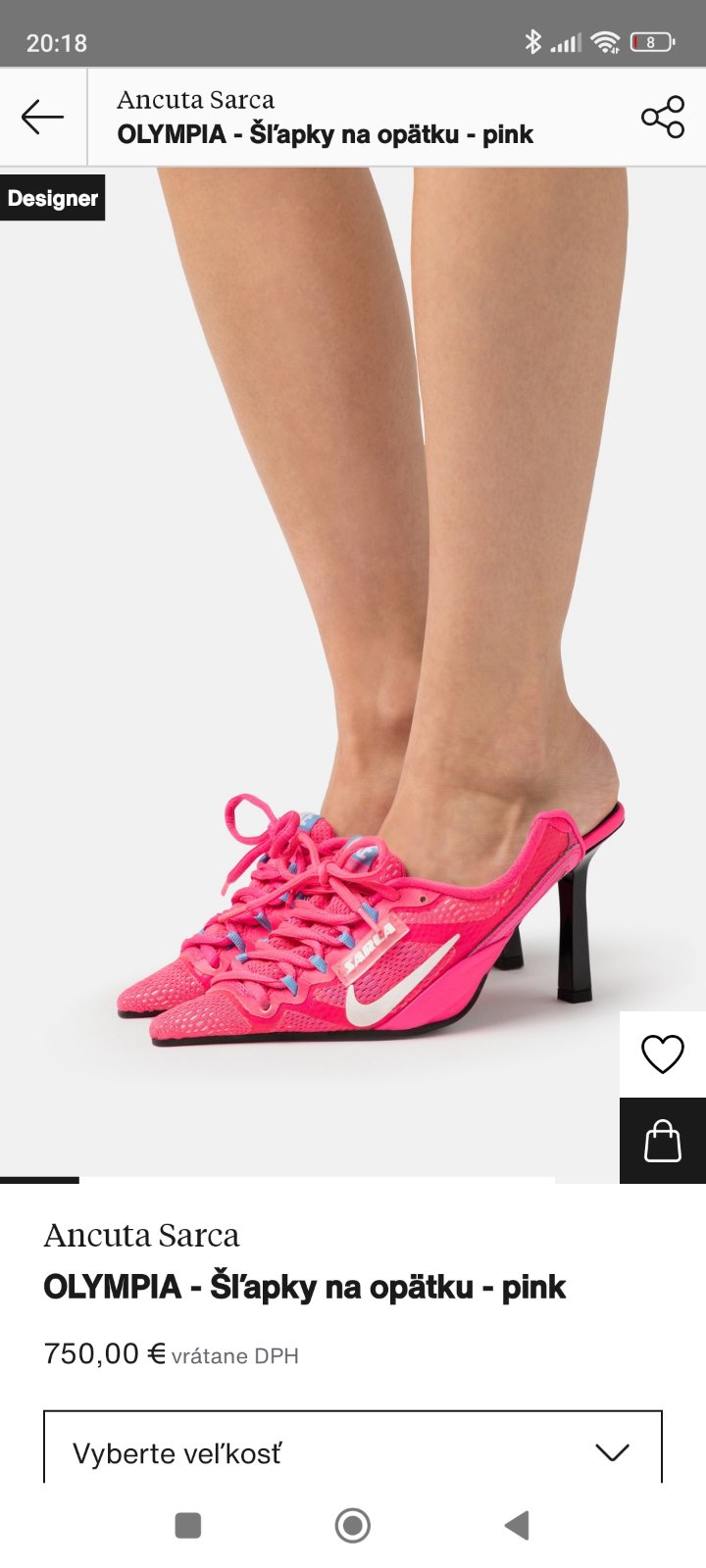Add the product to shopping bag
706x1568 pixels.
click(x=662, y=1141)
